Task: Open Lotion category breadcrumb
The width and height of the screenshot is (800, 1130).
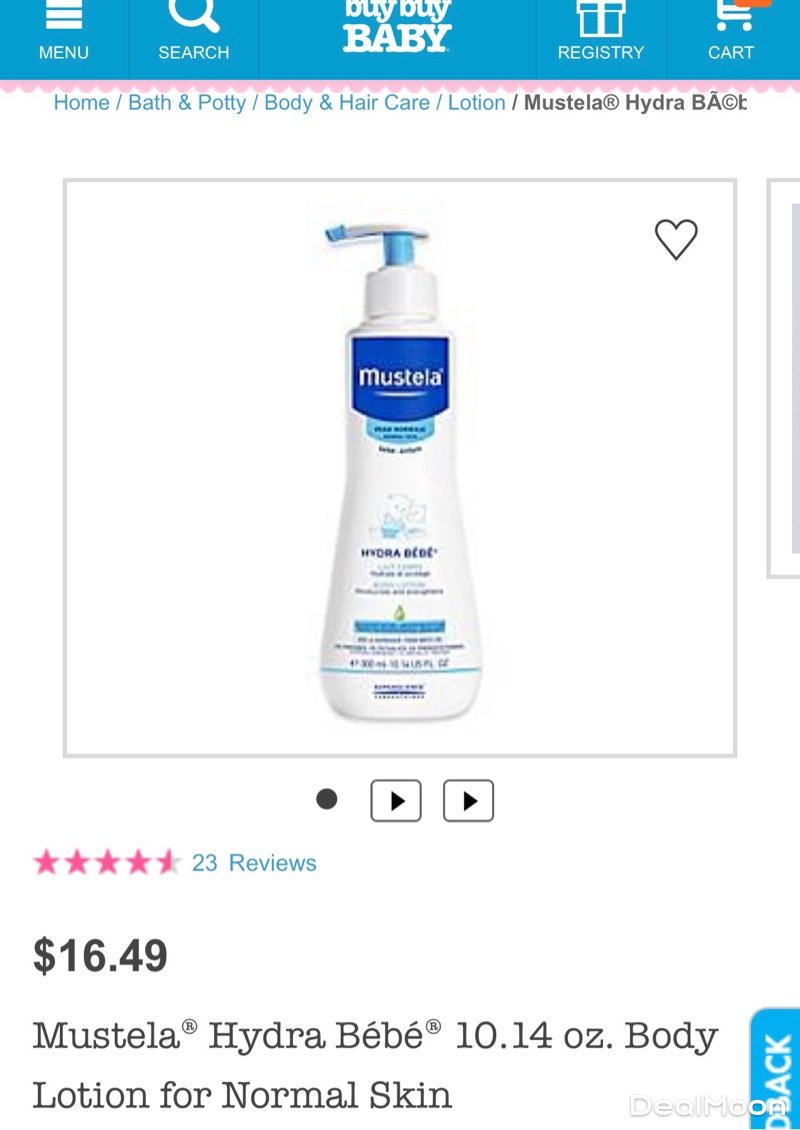Action: [x=476, y=103]
